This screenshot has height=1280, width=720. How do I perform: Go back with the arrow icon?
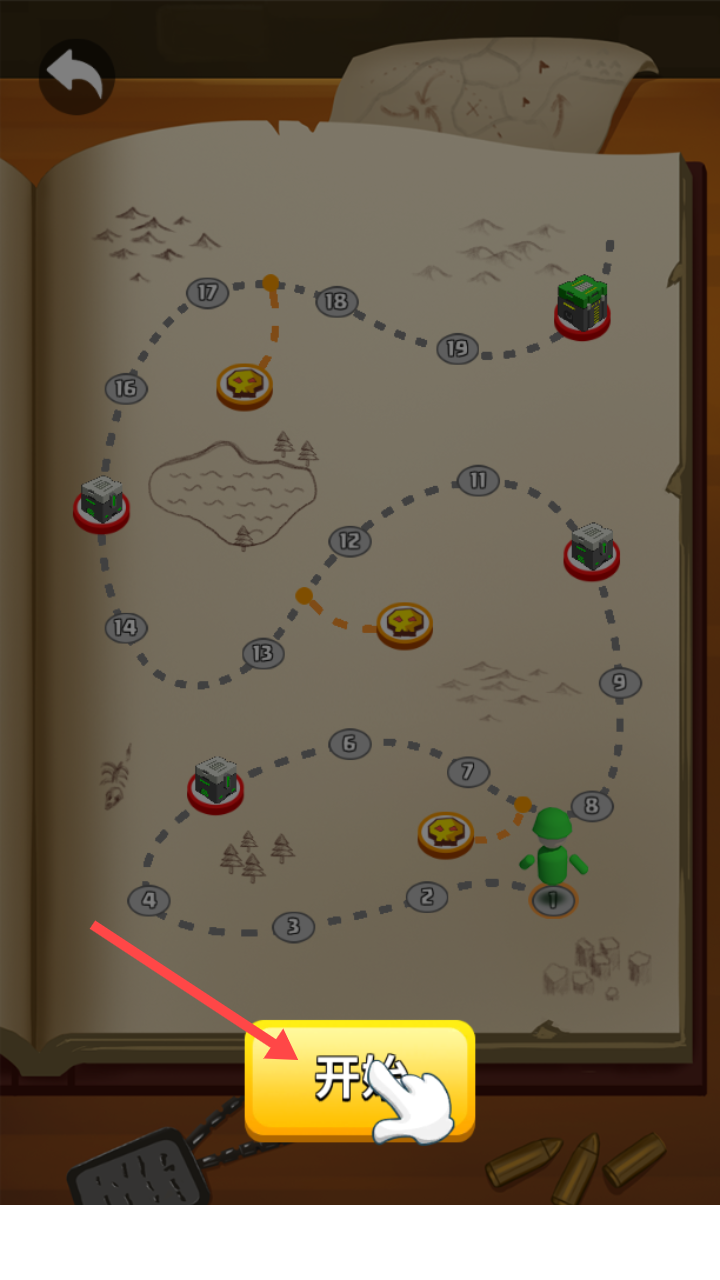[76, 76]
